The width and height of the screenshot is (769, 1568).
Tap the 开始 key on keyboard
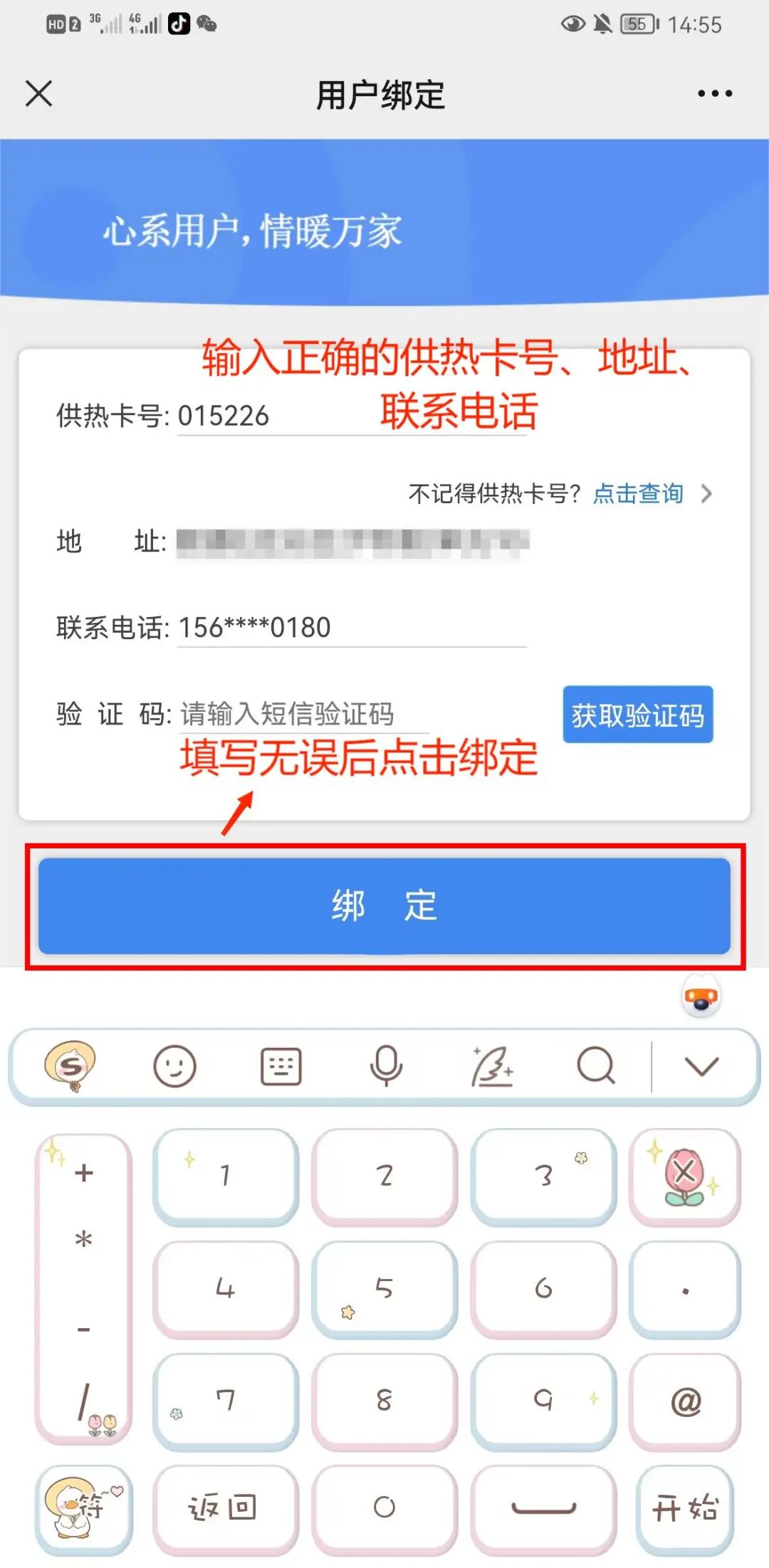684,1507
